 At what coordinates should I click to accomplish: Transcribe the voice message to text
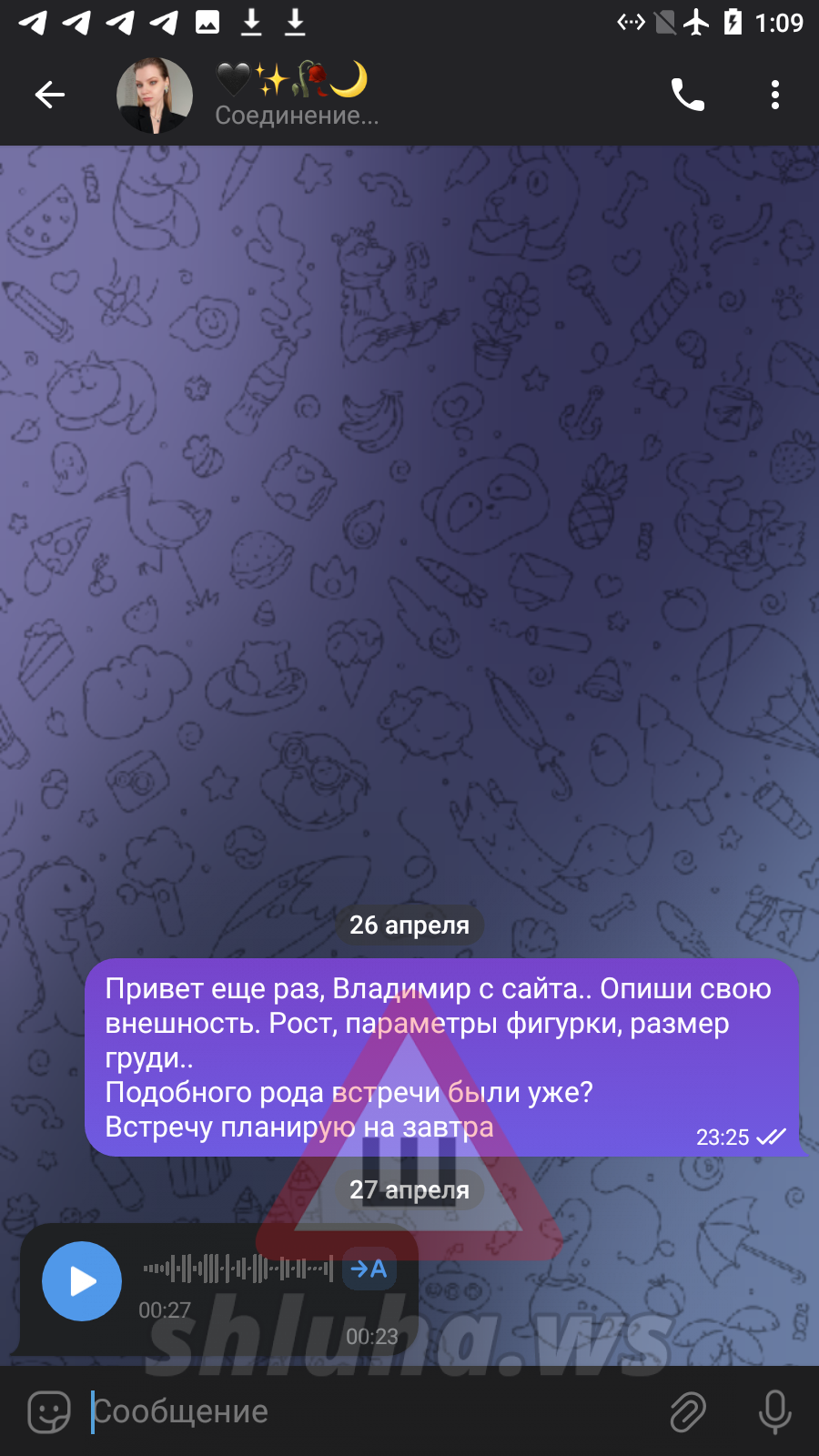click(x=369, y=1269)
